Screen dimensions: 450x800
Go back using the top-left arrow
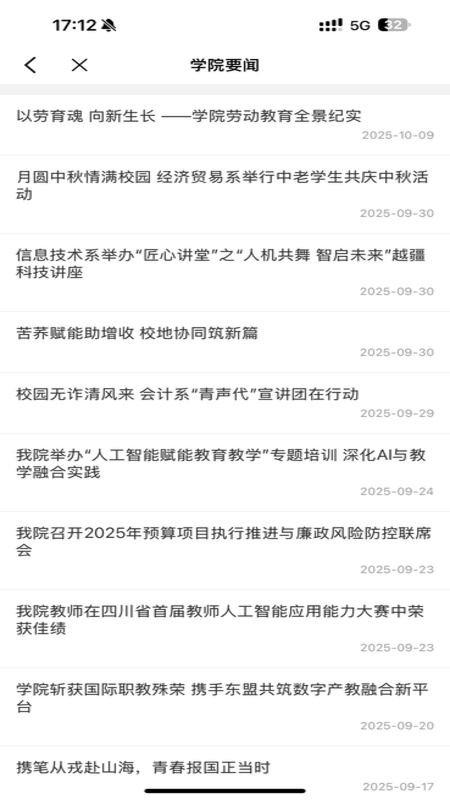(x=31, y=65)
